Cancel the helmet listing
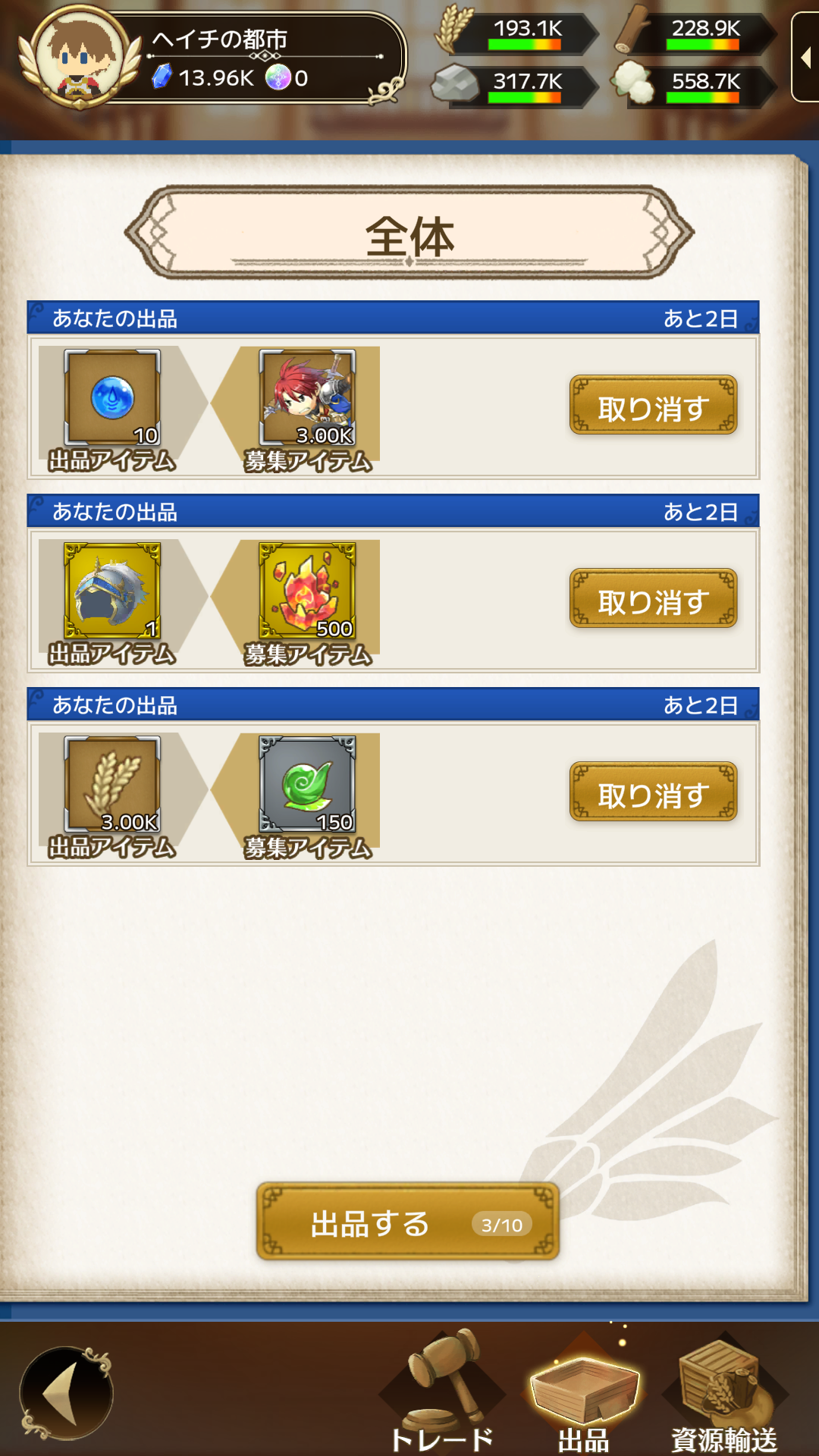This screenshot has width=819, height=1456. tap(653, 598)
